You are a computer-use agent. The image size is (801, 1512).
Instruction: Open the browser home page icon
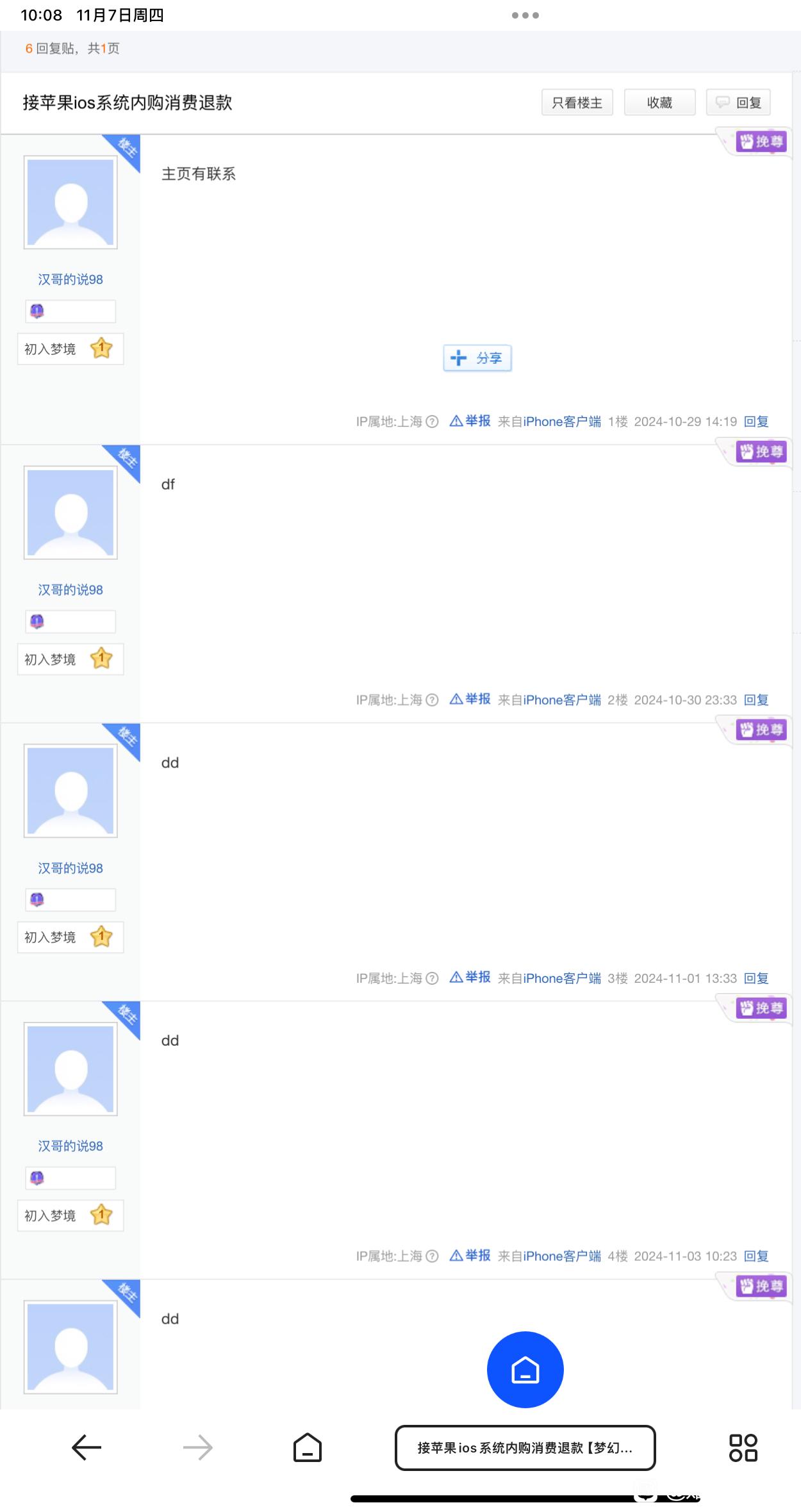pyautogui.click(x=308, y=1447)
